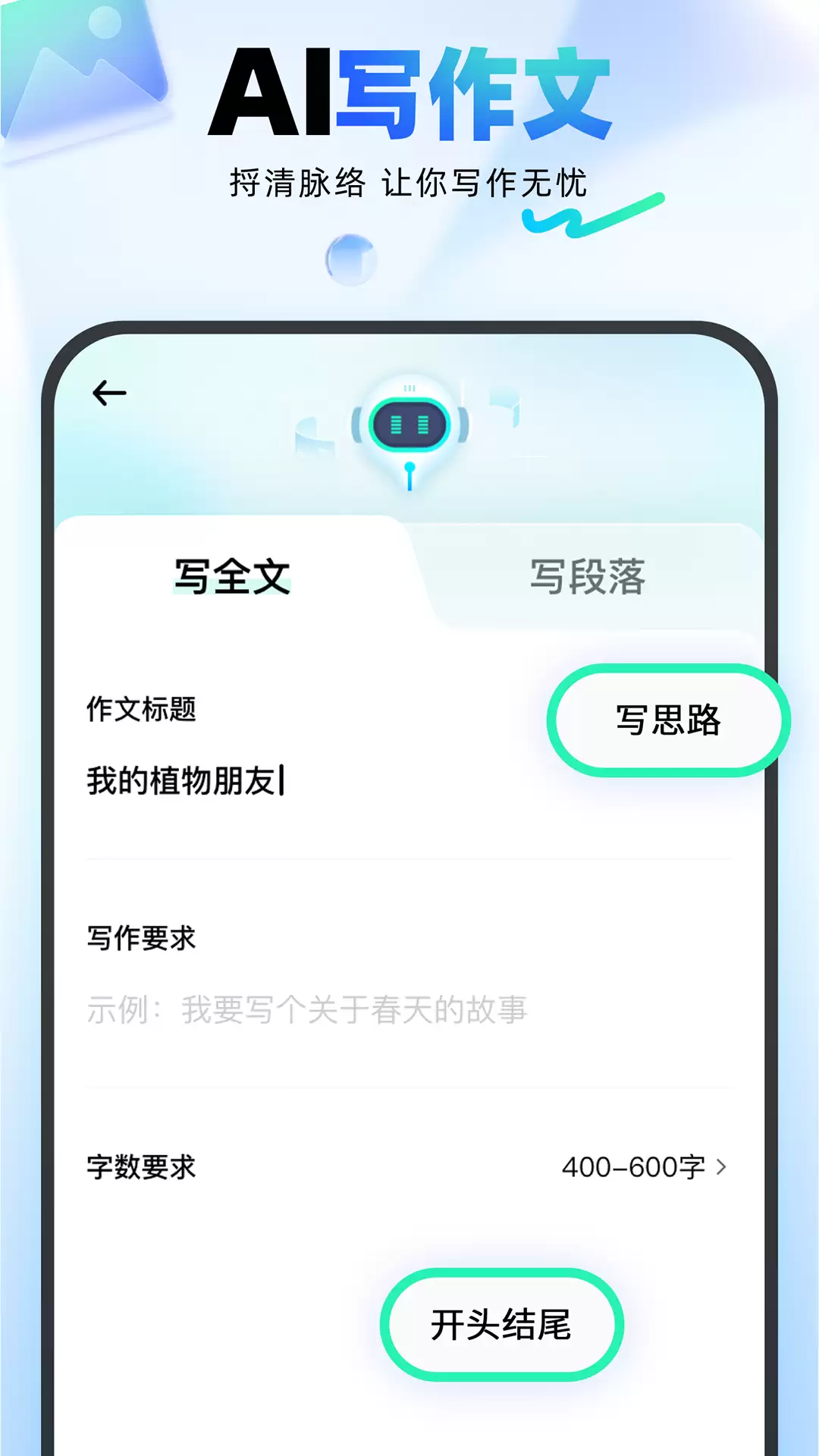The width and height of the screenshot is (819, 1456).
Task: Tap the 写作要求 example placeholder text
Action: pyautogui.click(x=307, y=1010)
